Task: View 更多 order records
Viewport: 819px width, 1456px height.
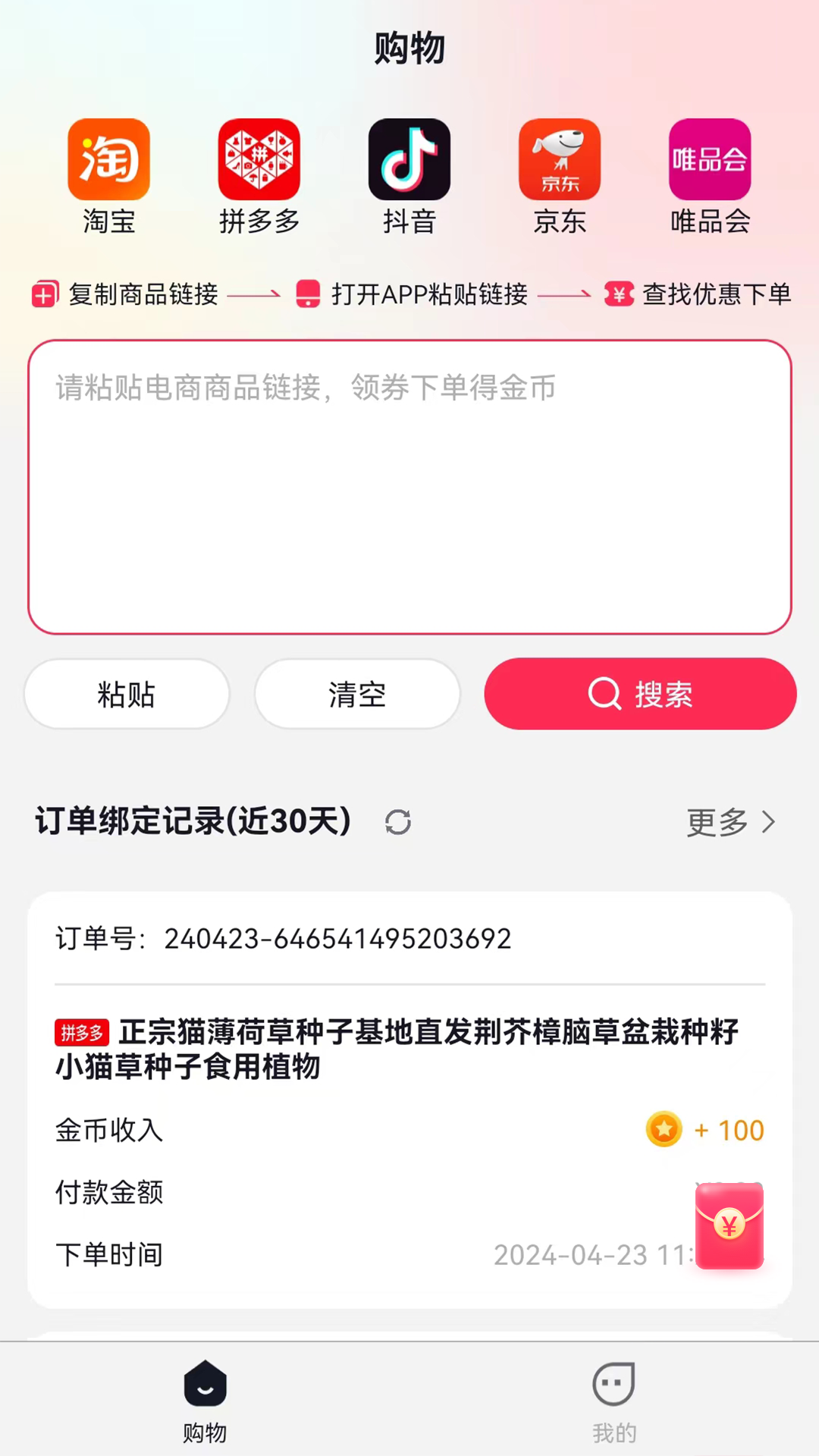Action: tap(730, 822)
